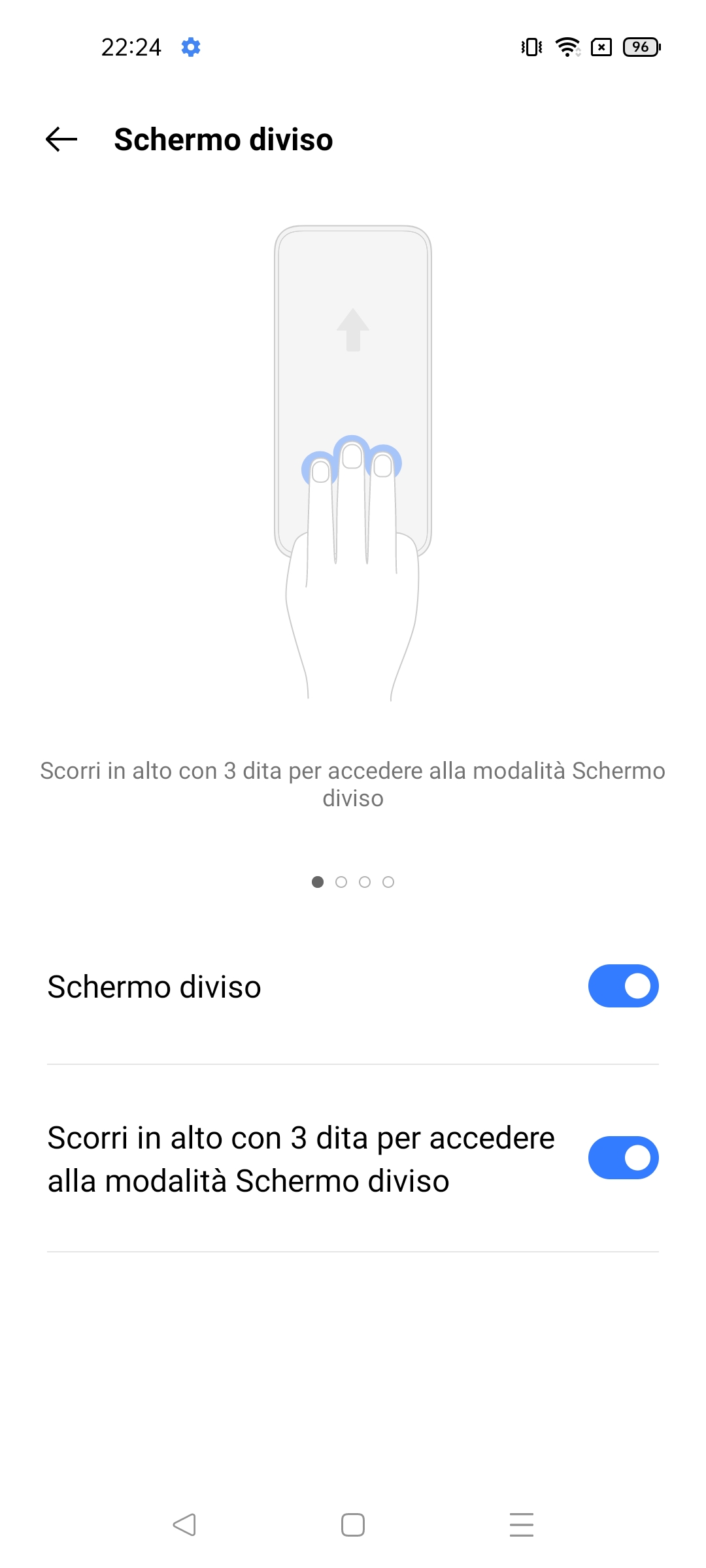Screen dimensions: 706x1568
Task: Open the recent apps menu button
Action: tap(522, 1525)
